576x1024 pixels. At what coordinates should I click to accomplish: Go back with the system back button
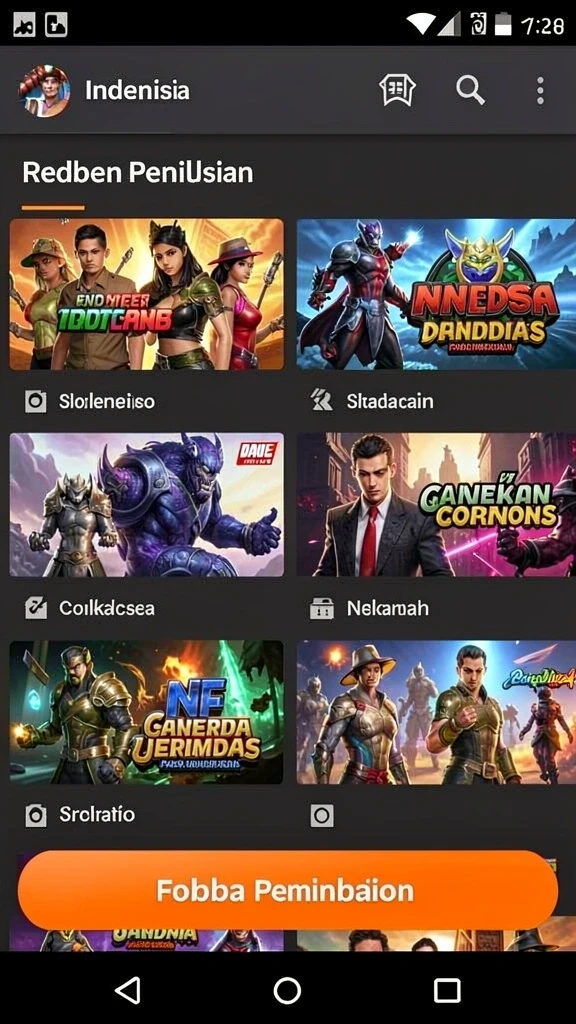[128, 990]
